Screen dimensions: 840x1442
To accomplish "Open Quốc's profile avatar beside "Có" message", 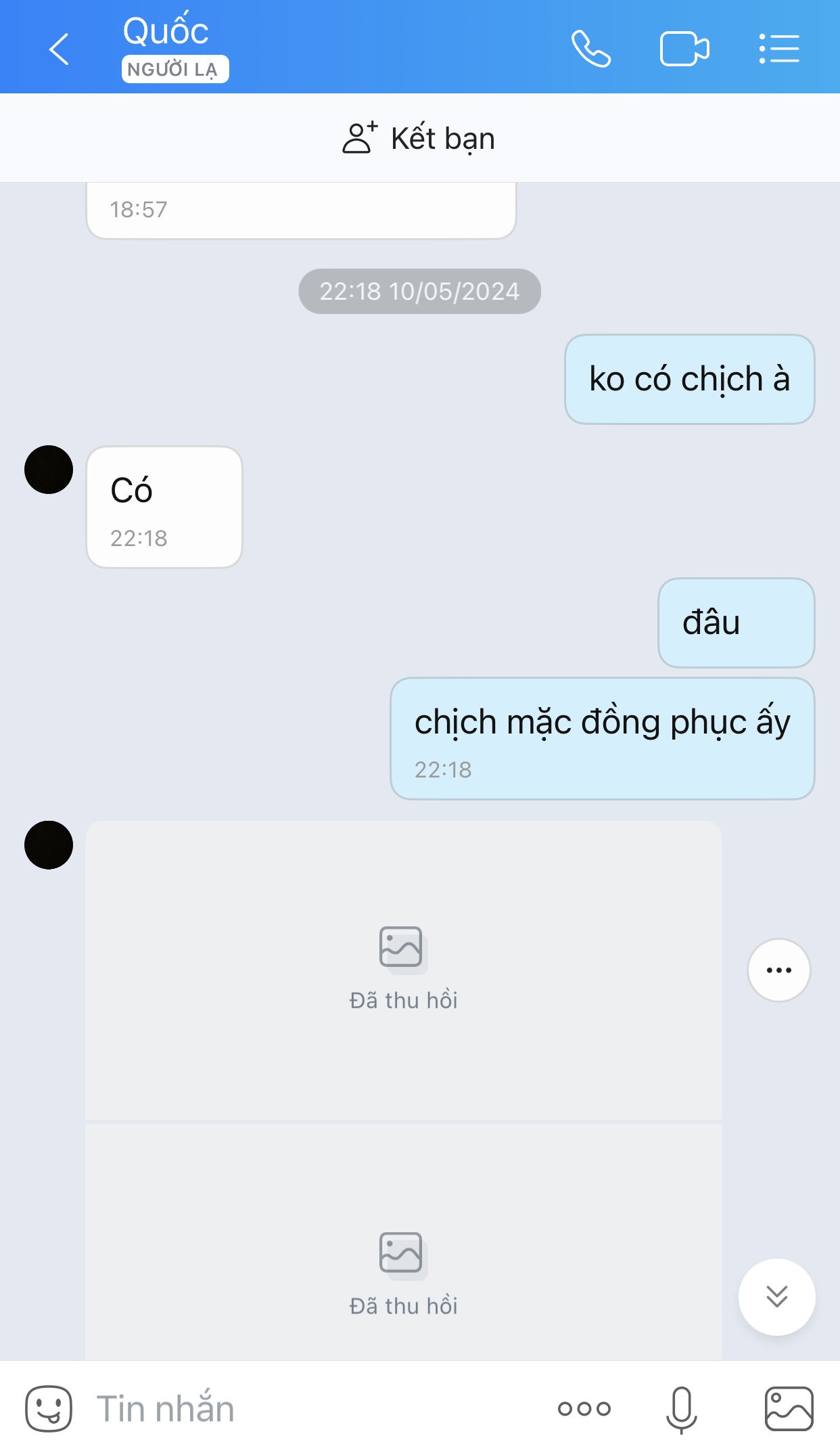I will [x=49, y=470].
